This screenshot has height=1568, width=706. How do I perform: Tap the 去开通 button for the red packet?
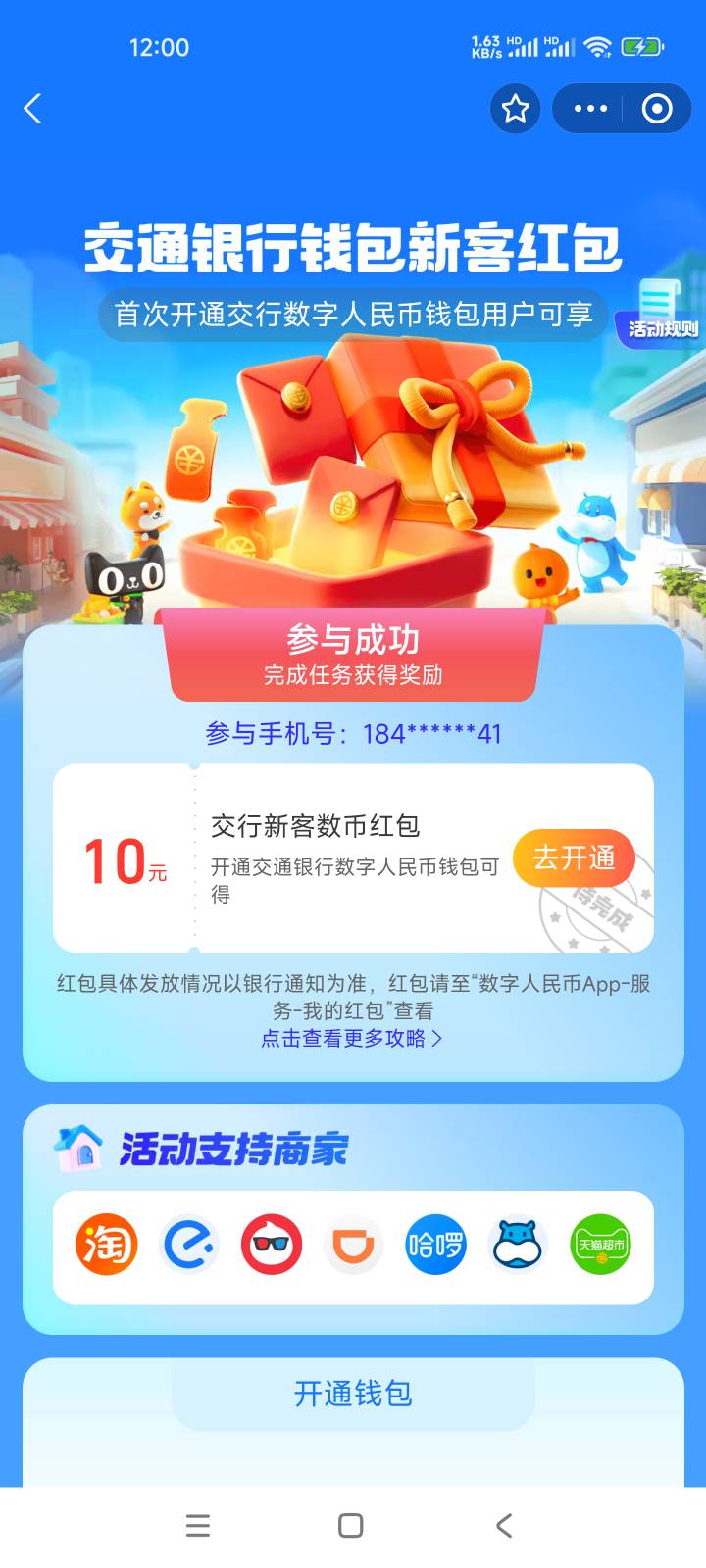click(x=575, y=857)
